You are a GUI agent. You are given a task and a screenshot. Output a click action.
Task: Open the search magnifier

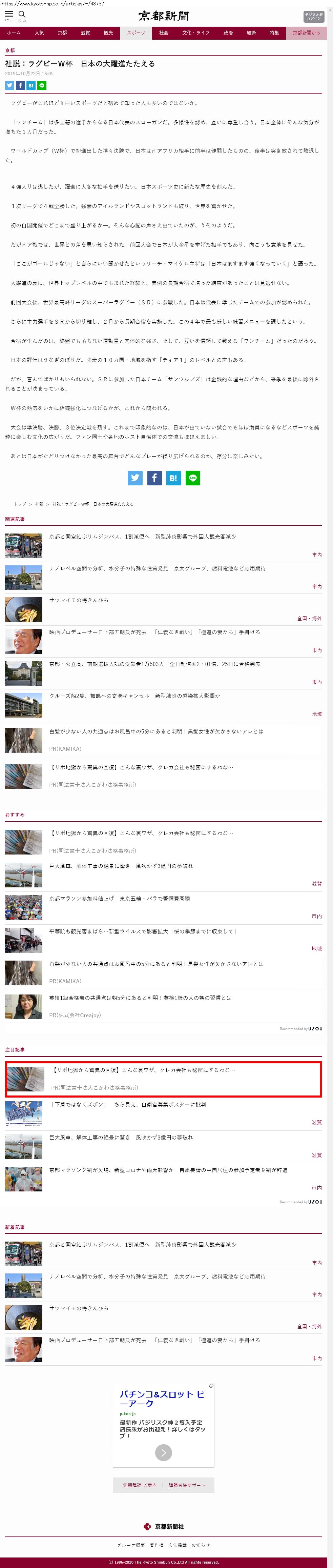coord(22,15)
